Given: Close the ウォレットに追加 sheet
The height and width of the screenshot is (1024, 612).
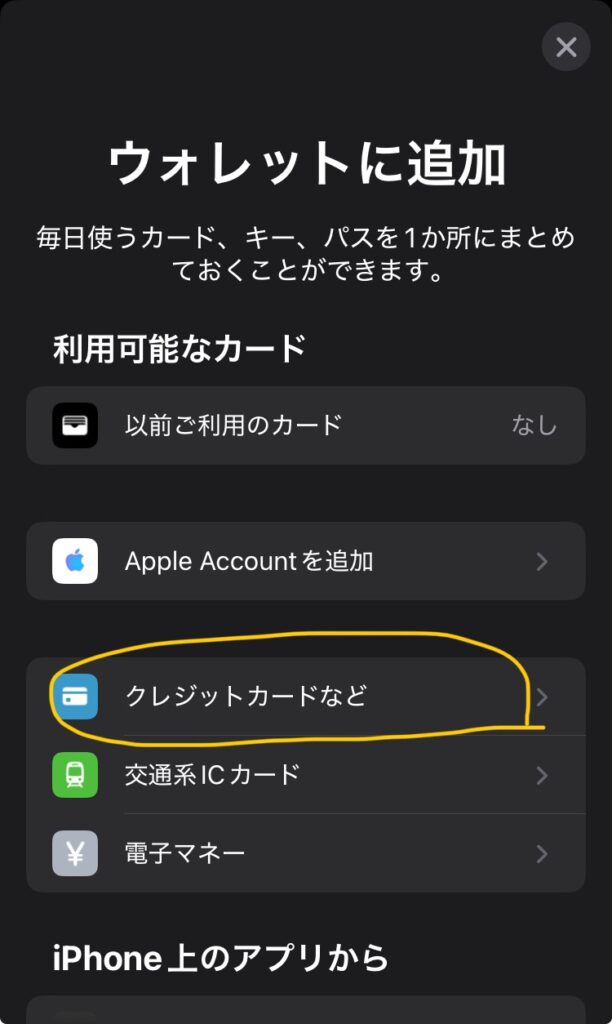Looking at the screenshot, I should click(566, 47).
